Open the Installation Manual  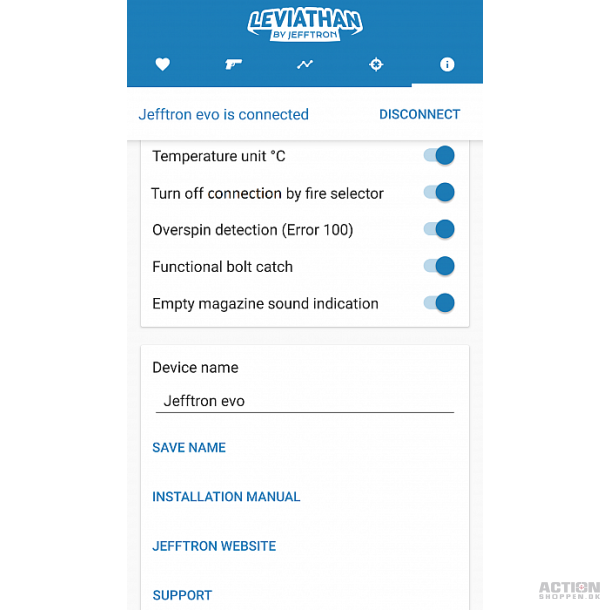(x=226, y=496)
